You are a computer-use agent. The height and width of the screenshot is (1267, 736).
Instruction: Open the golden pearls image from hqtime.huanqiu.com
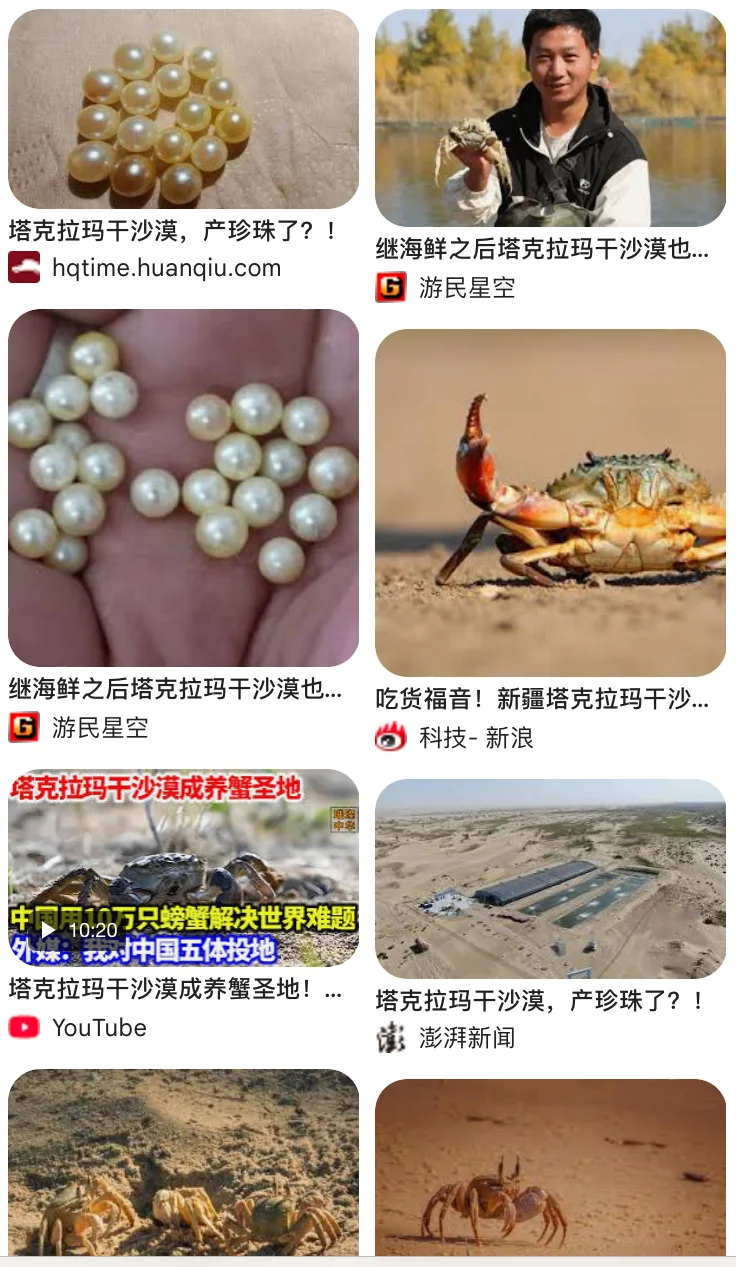tap(183, 109)
